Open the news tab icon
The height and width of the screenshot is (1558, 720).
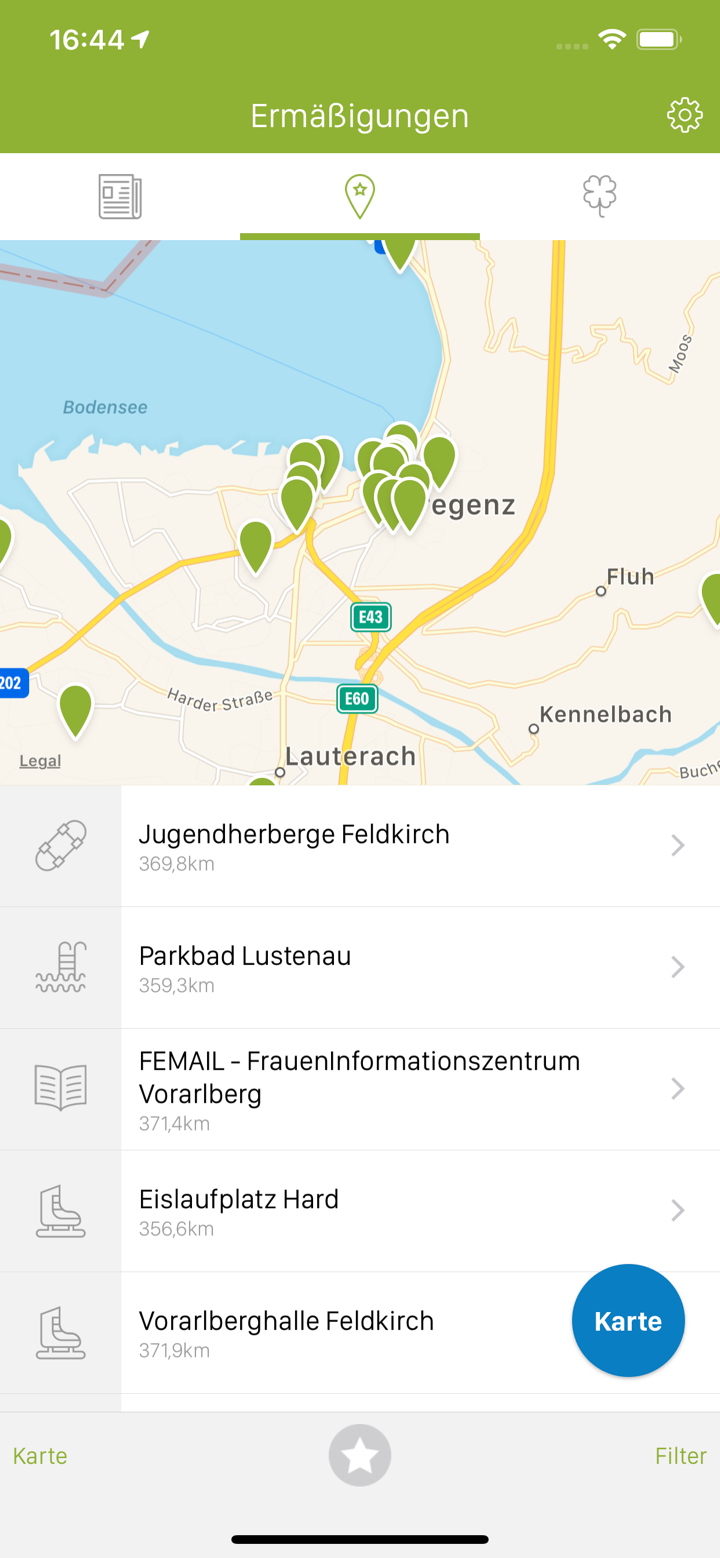coord(120,197)
